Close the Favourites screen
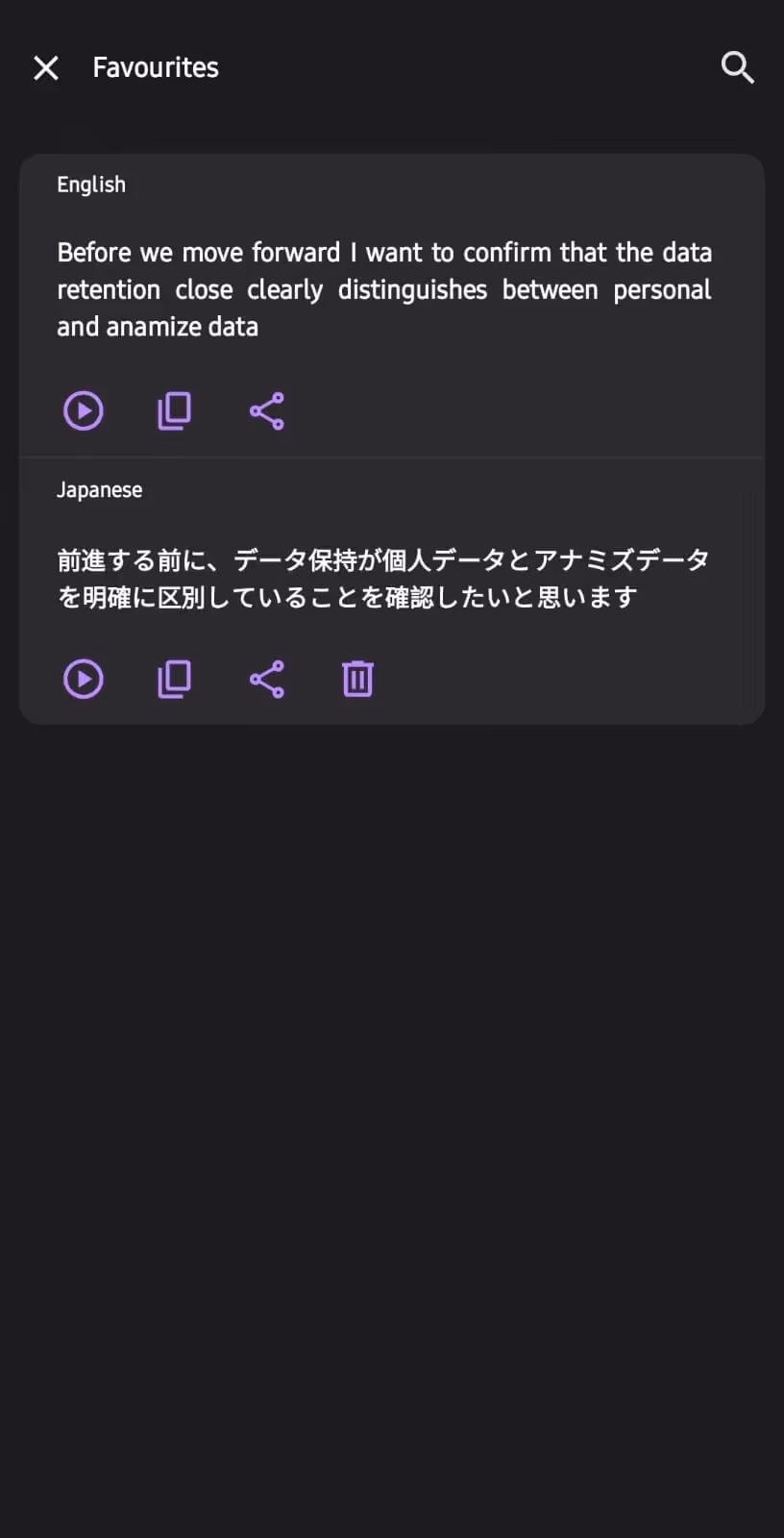784x1538 pixels. coord(46,67)
